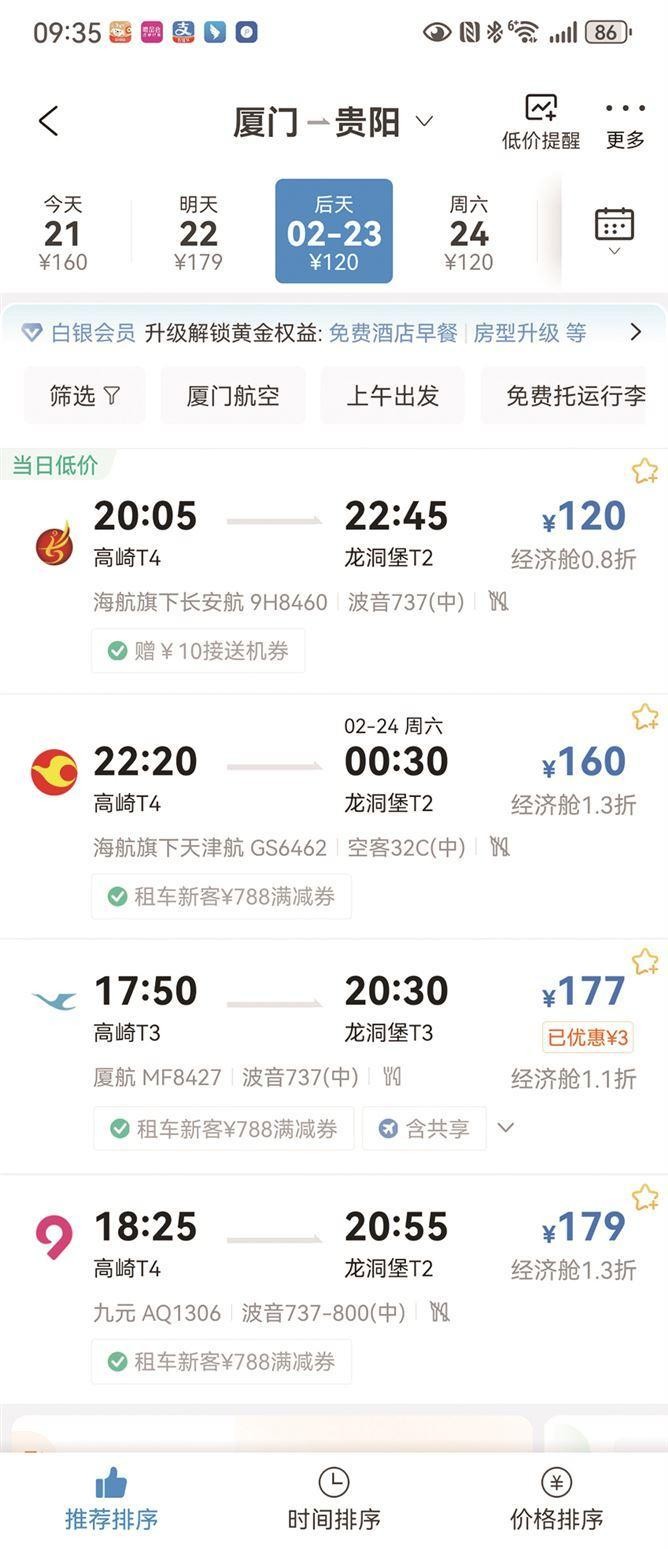Sort flights by 时间排序
668x1549 pixels.
point(333,1499)
